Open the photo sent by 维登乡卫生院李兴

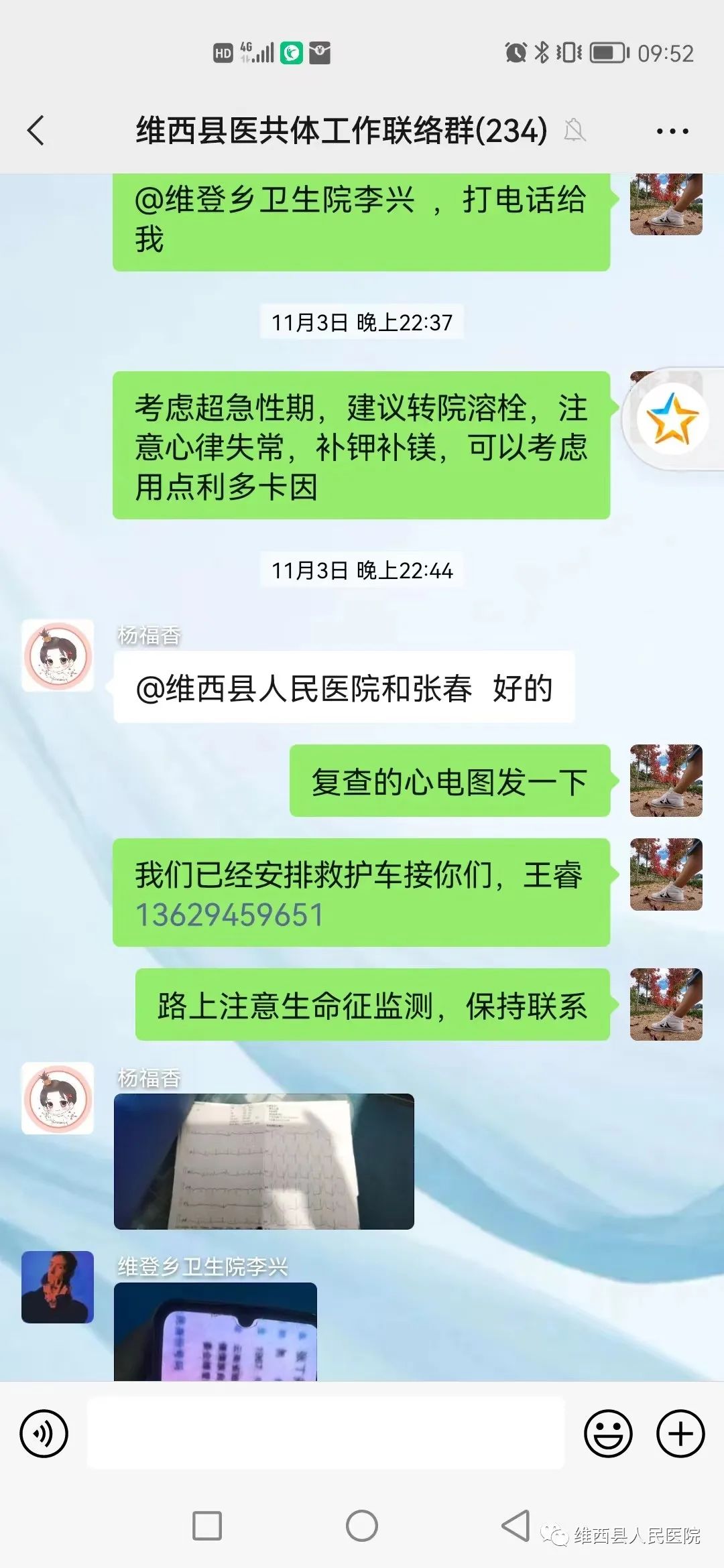tap(215, 1331)
